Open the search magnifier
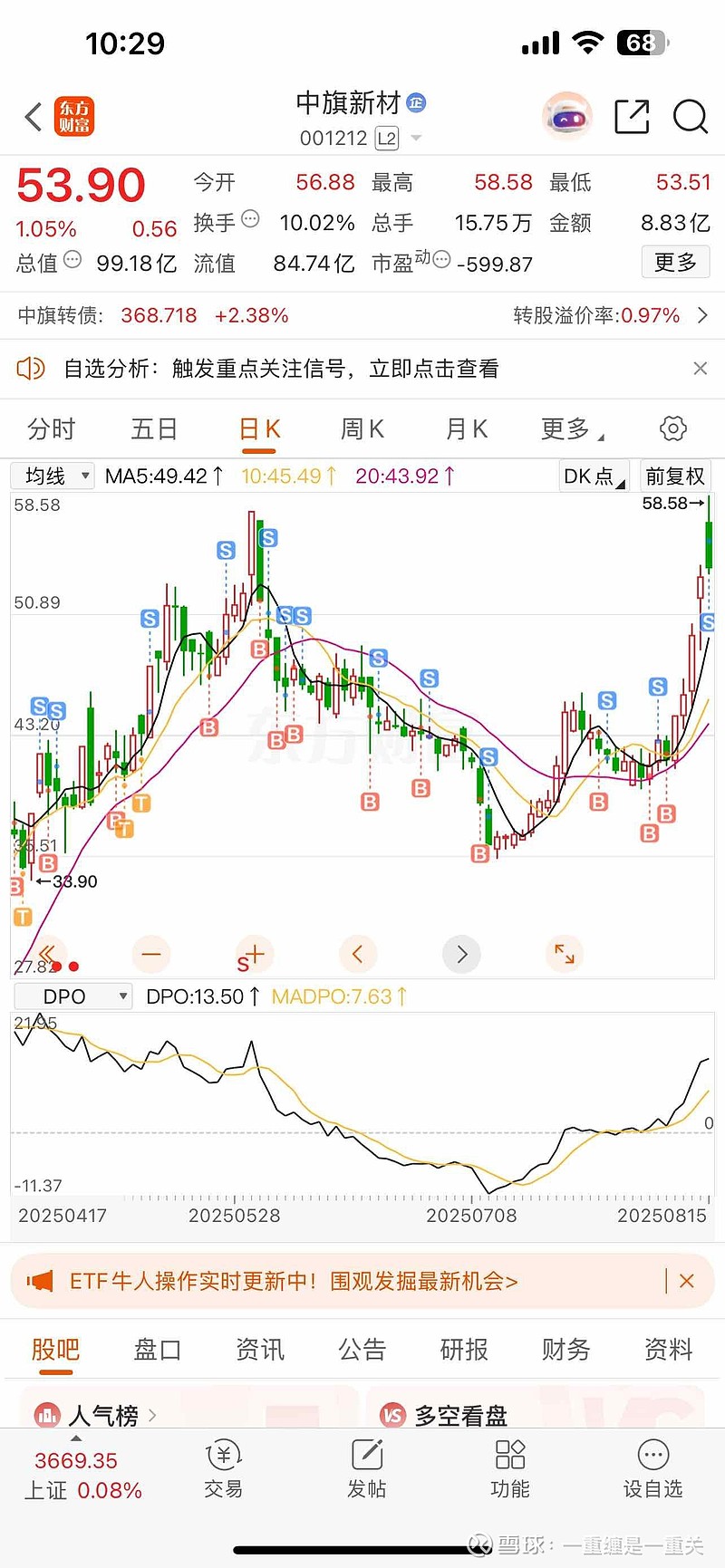 pyautogui.click(x=690, y=117)
